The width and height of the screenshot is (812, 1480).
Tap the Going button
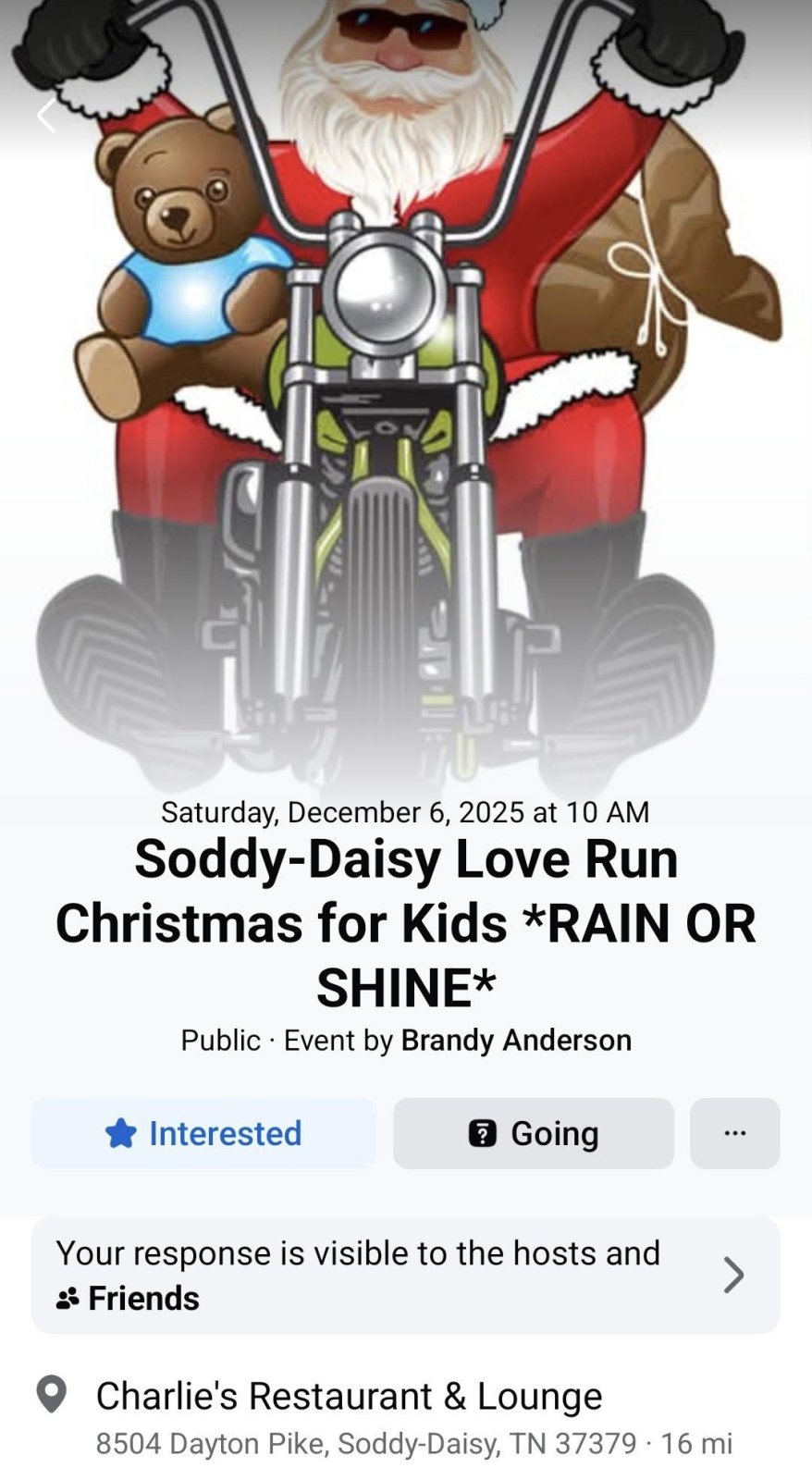click(534, 1133)
